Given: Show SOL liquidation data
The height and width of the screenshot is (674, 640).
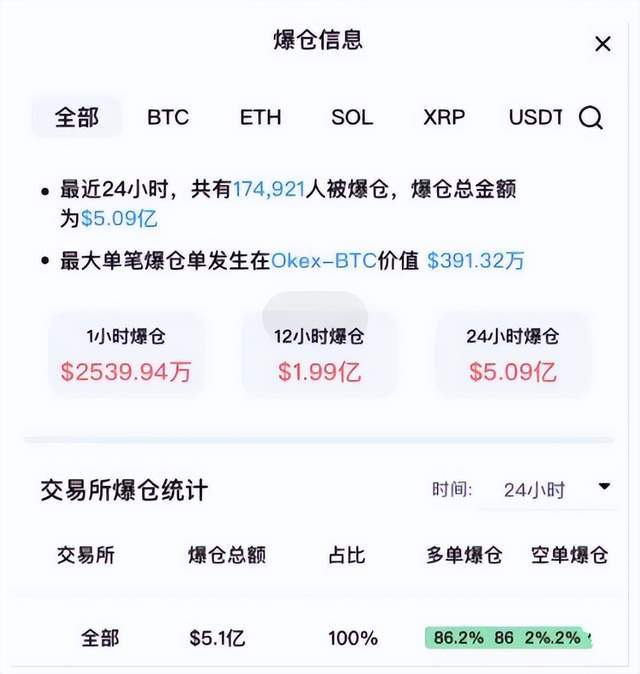Looking at the screenshot, I should [x=352, y=117].
